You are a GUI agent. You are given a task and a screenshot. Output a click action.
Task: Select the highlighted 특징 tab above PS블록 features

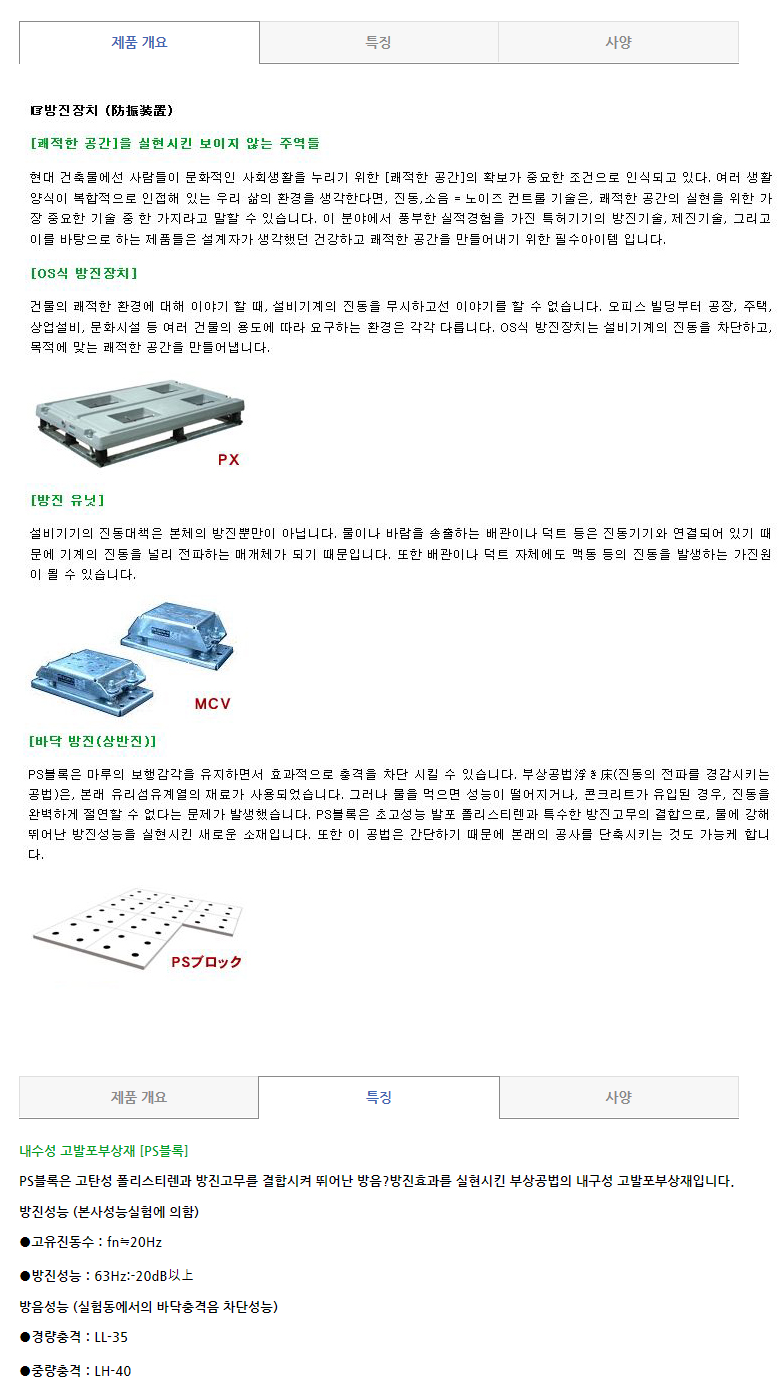[x=378, y=1097]
